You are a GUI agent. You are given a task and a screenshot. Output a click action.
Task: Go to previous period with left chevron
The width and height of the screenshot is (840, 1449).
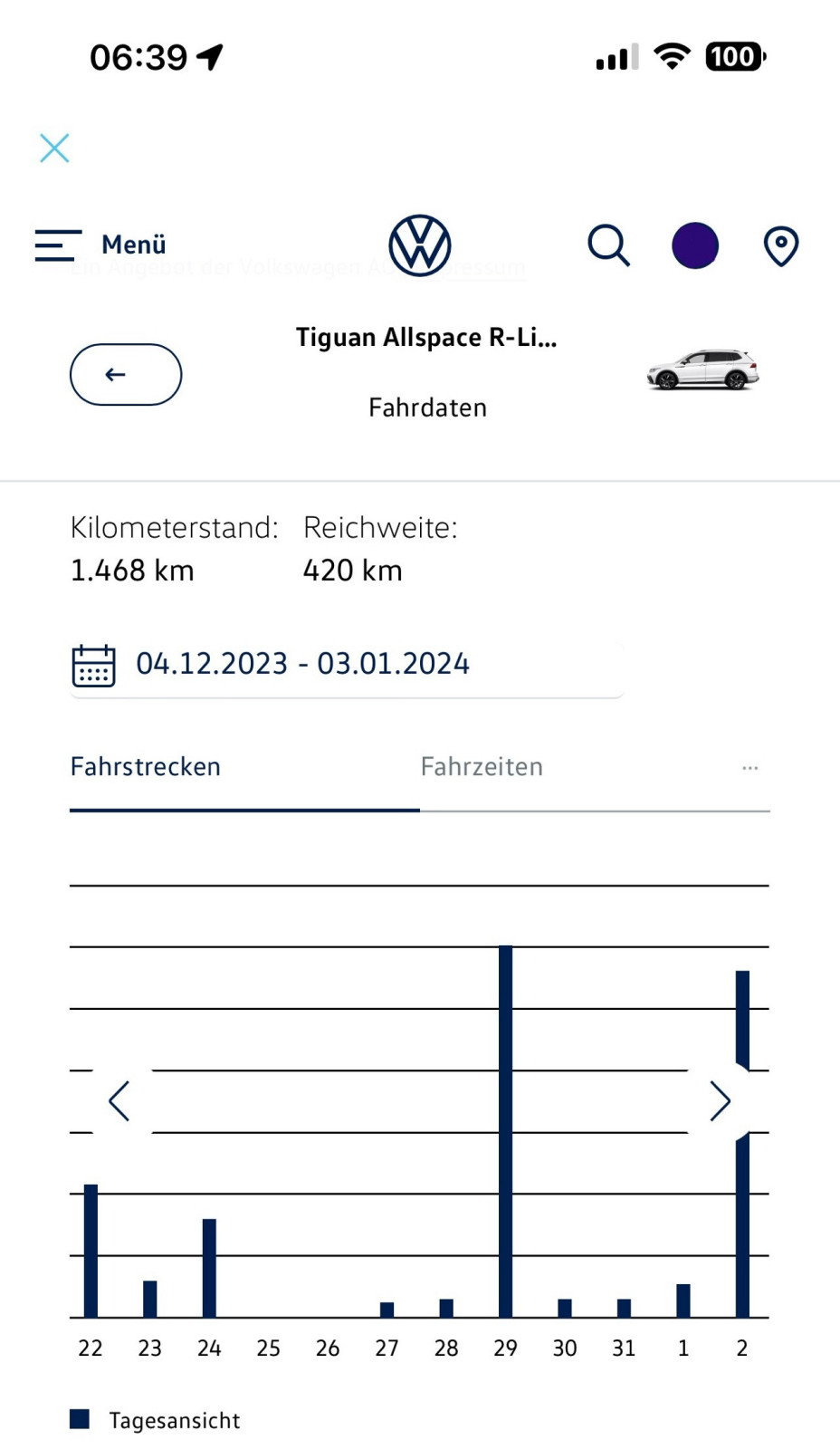click(119, 1100)
